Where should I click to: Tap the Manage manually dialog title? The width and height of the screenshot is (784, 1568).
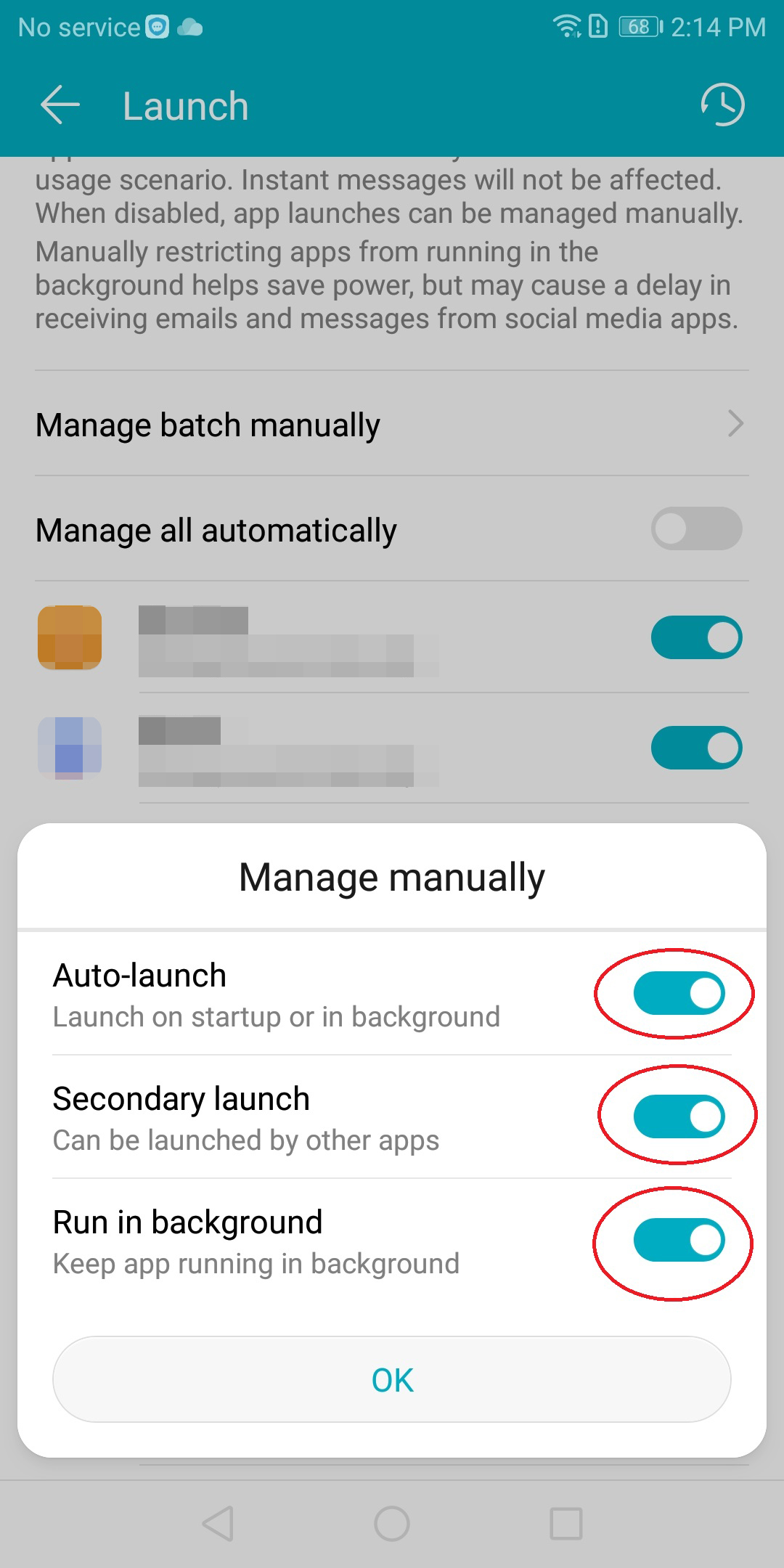392,876
